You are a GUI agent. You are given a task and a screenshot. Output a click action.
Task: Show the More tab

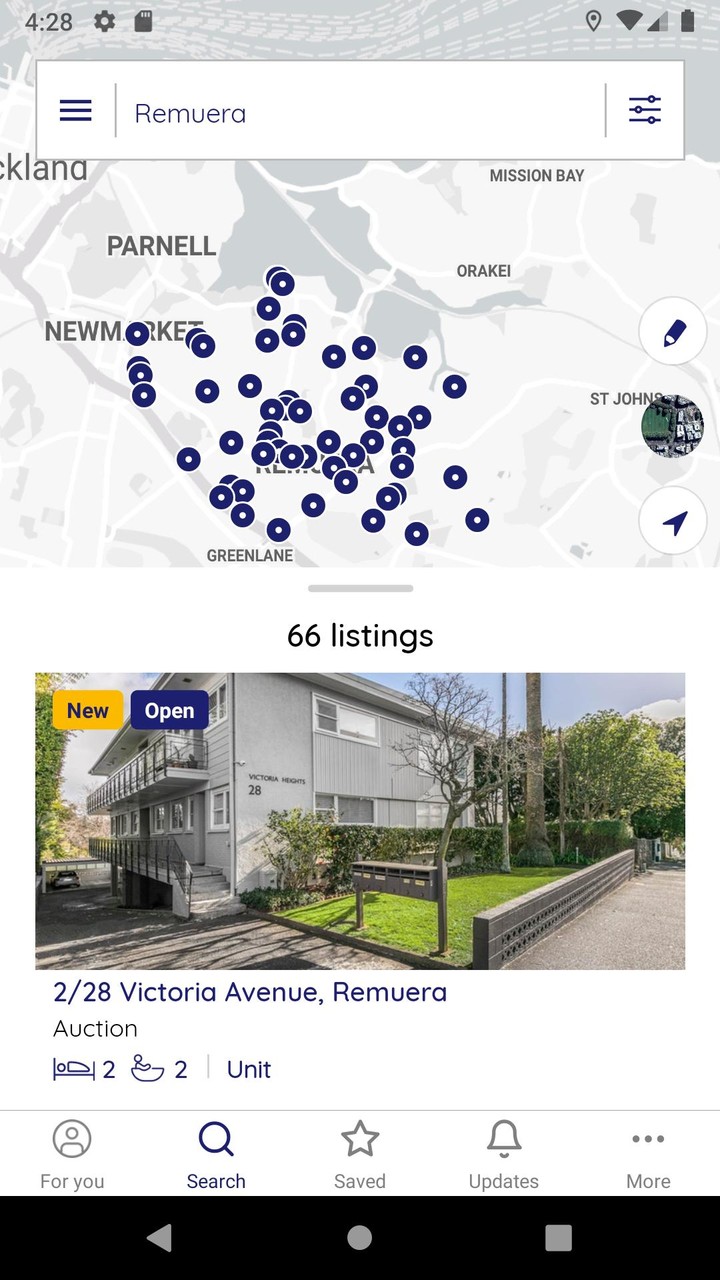(648, 1155)
